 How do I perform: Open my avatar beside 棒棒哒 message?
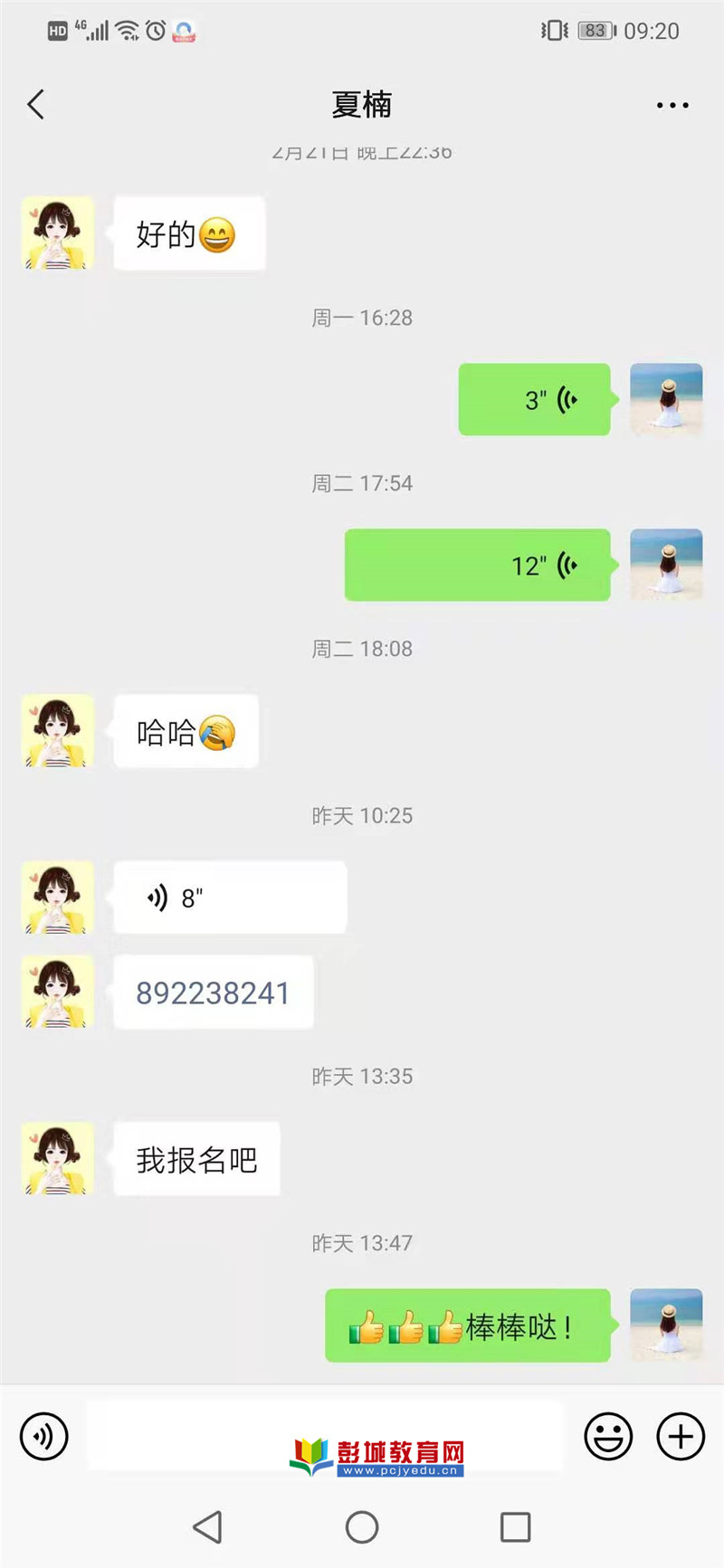666,1326
